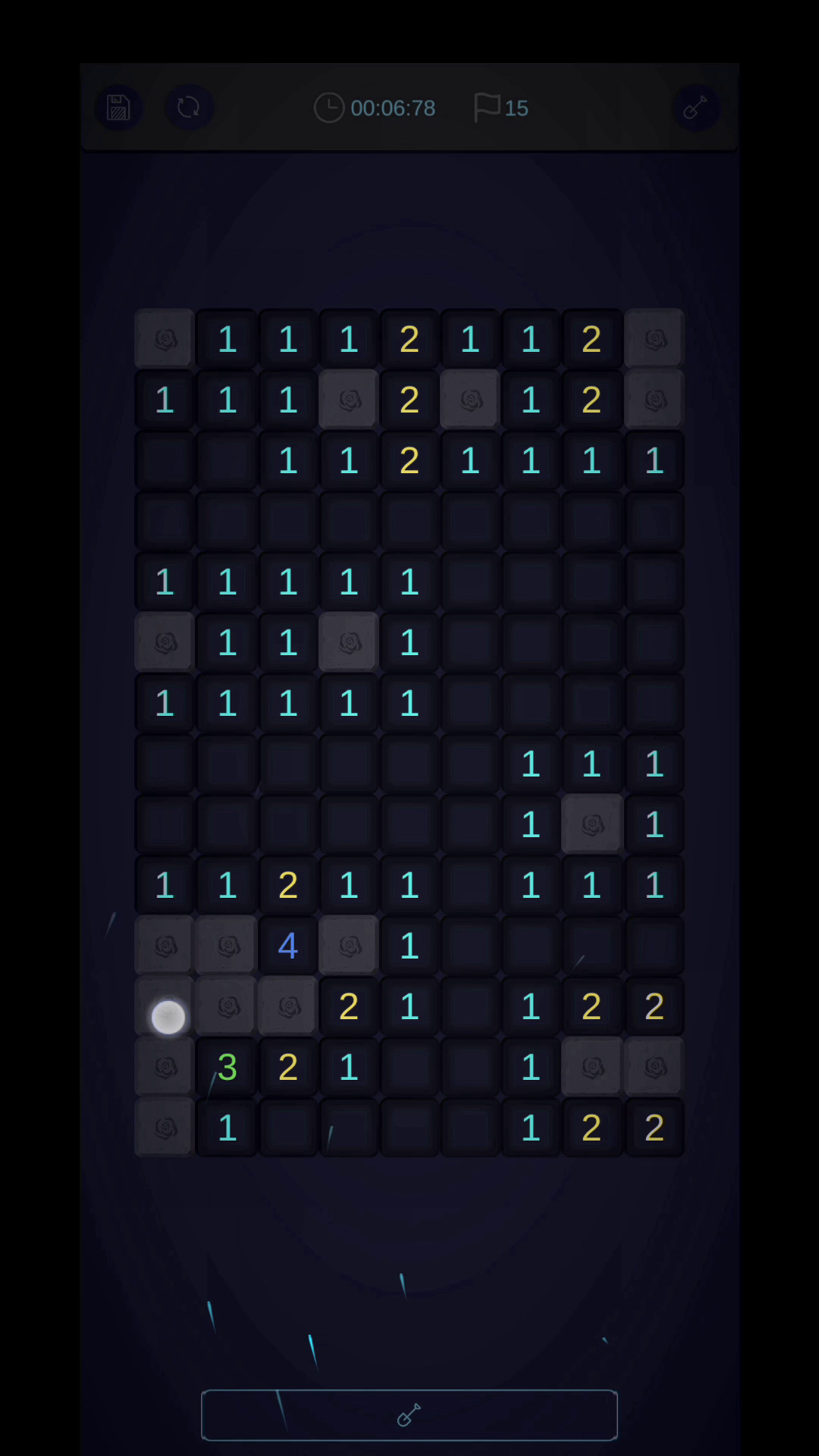Save the game with the floppy disk icon
Screen dimensions: 819x1456
pyautogui.click(x=118, y=108)
